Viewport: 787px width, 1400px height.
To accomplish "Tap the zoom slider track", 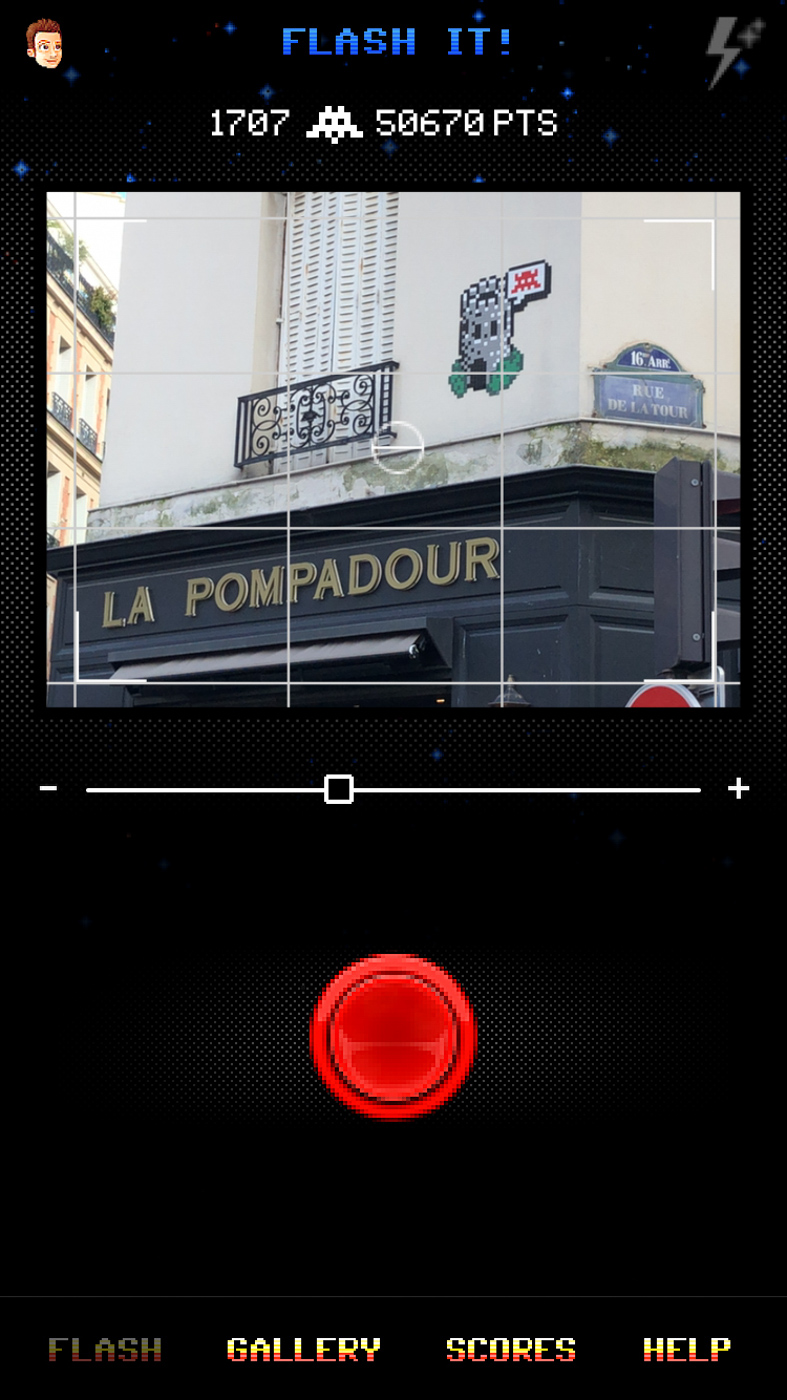I will (x=393, y=790).
